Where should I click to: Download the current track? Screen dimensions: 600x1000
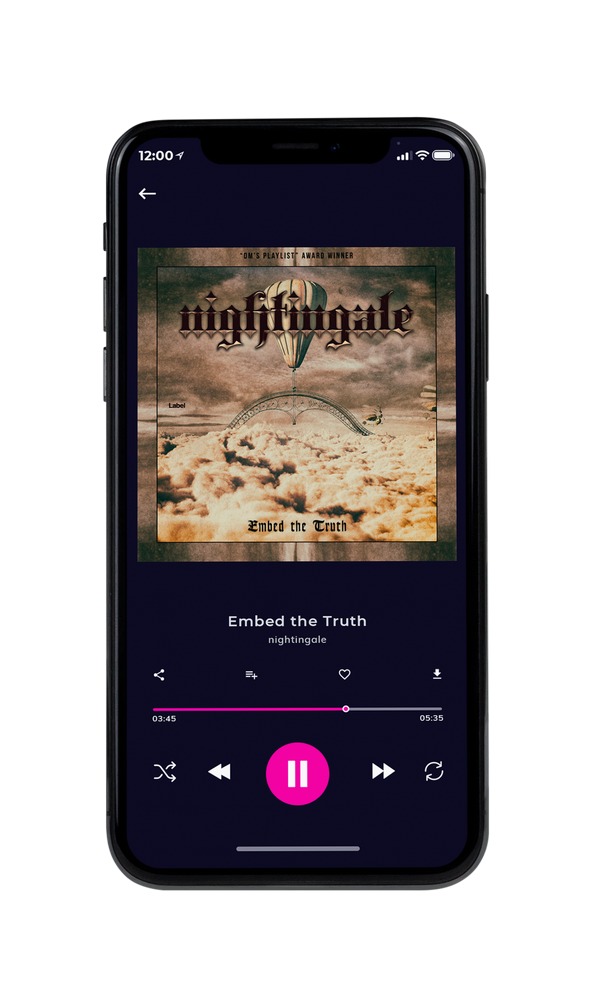click(x=437, y=674)
